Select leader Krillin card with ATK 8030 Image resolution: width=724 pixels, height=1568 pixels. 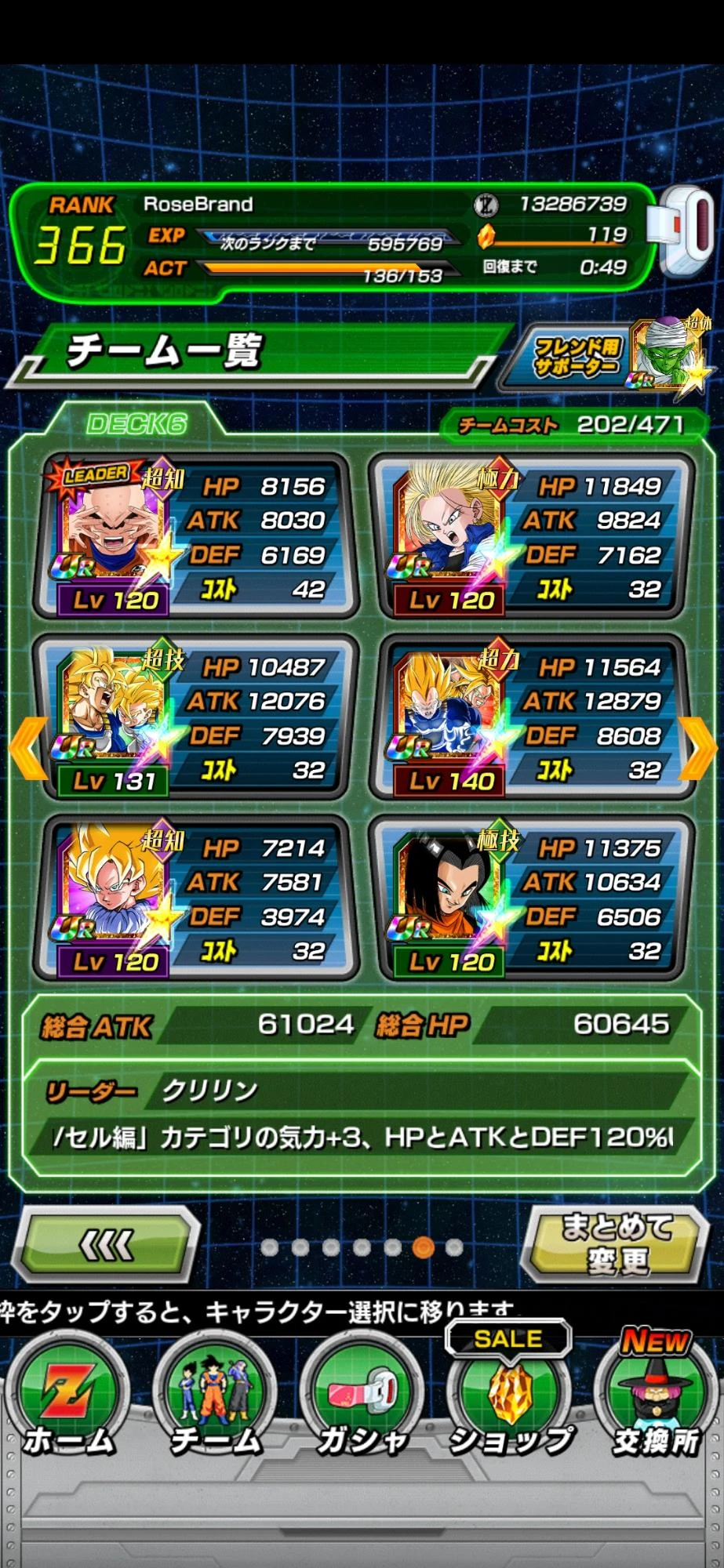(x=196, y=537)
